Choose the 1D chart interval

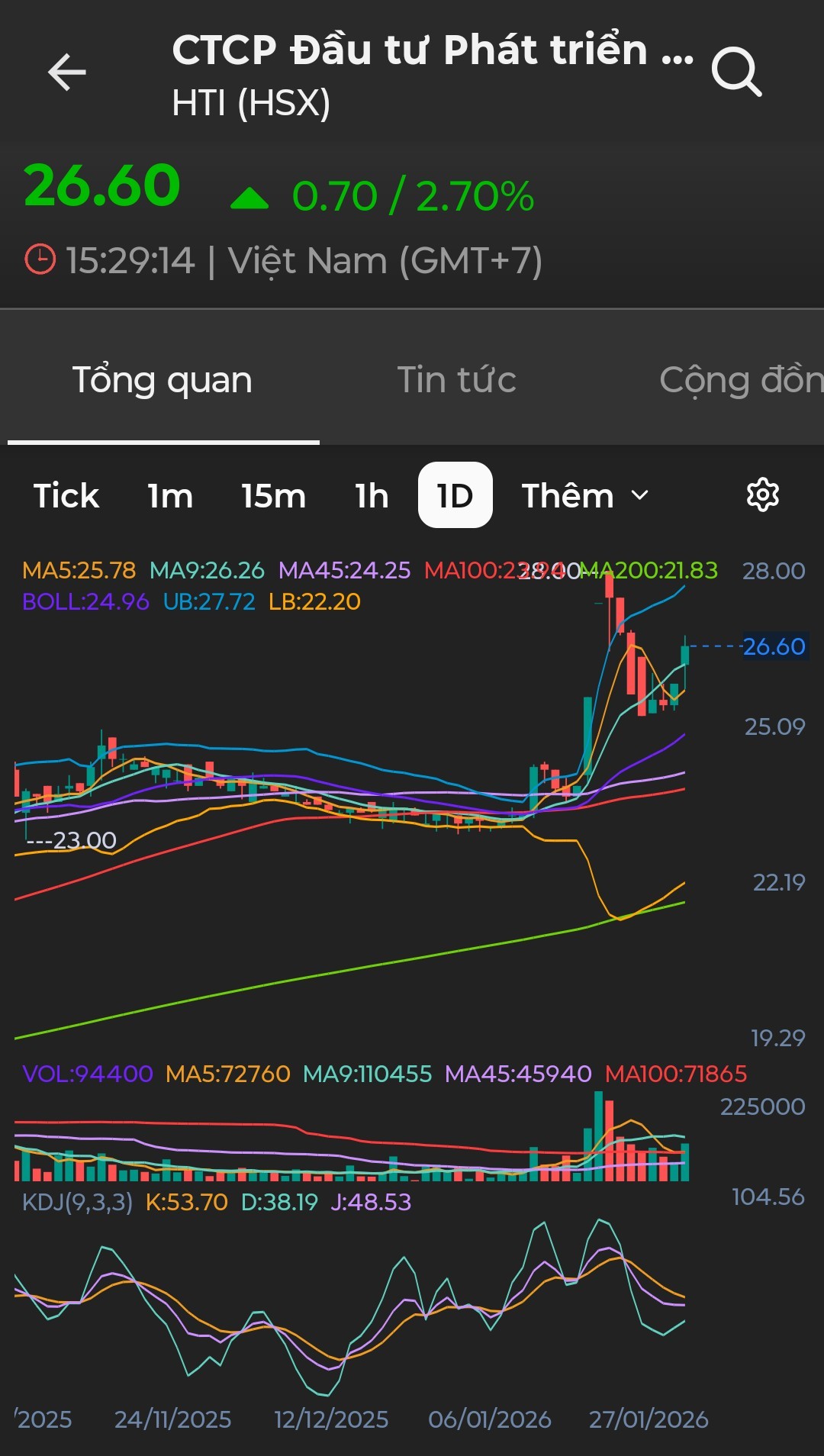pos(455,496)
